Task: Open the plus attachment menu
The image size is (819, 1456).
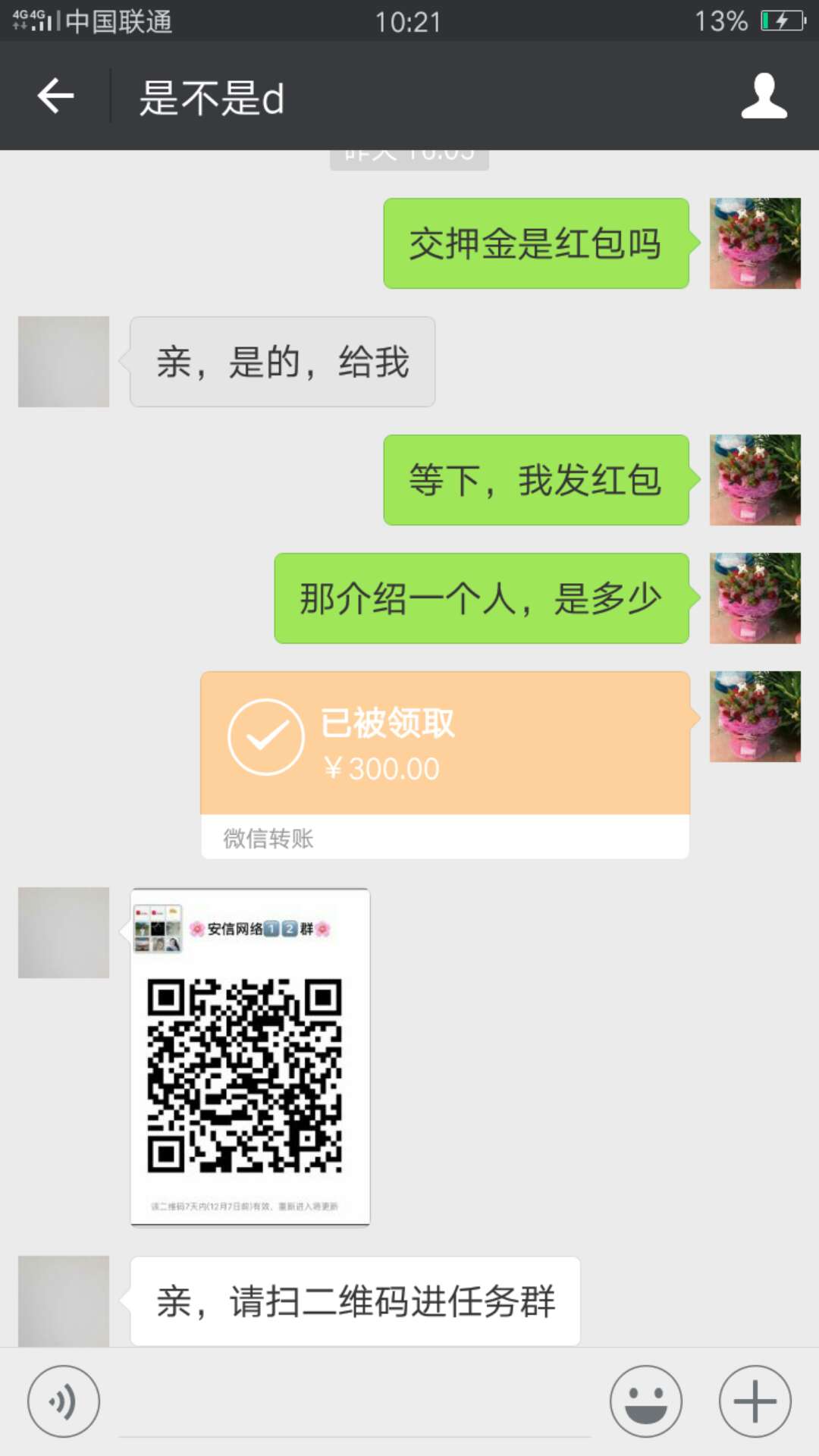Action: pos(755,1401)
